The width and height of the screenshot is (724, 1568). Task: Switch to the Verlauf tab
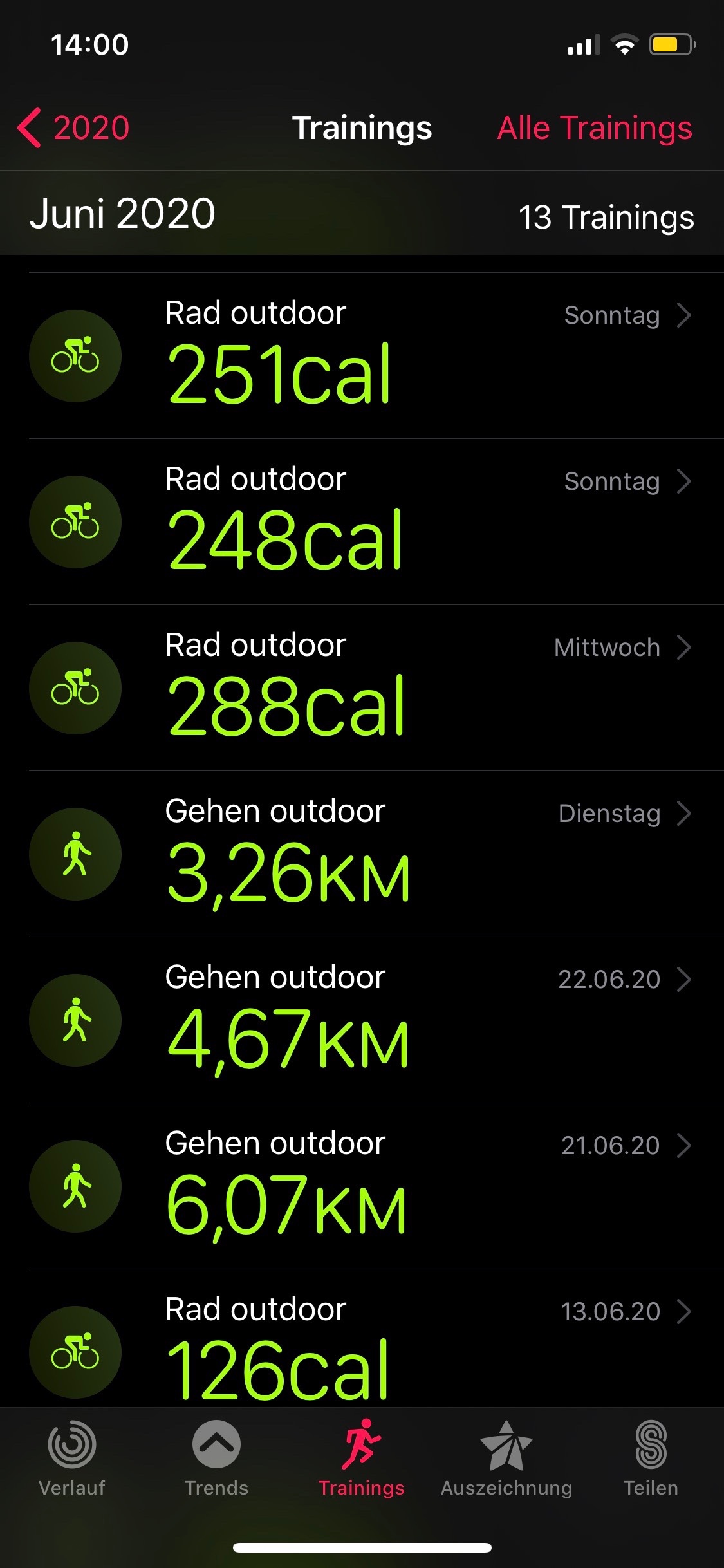point(72,1459)
